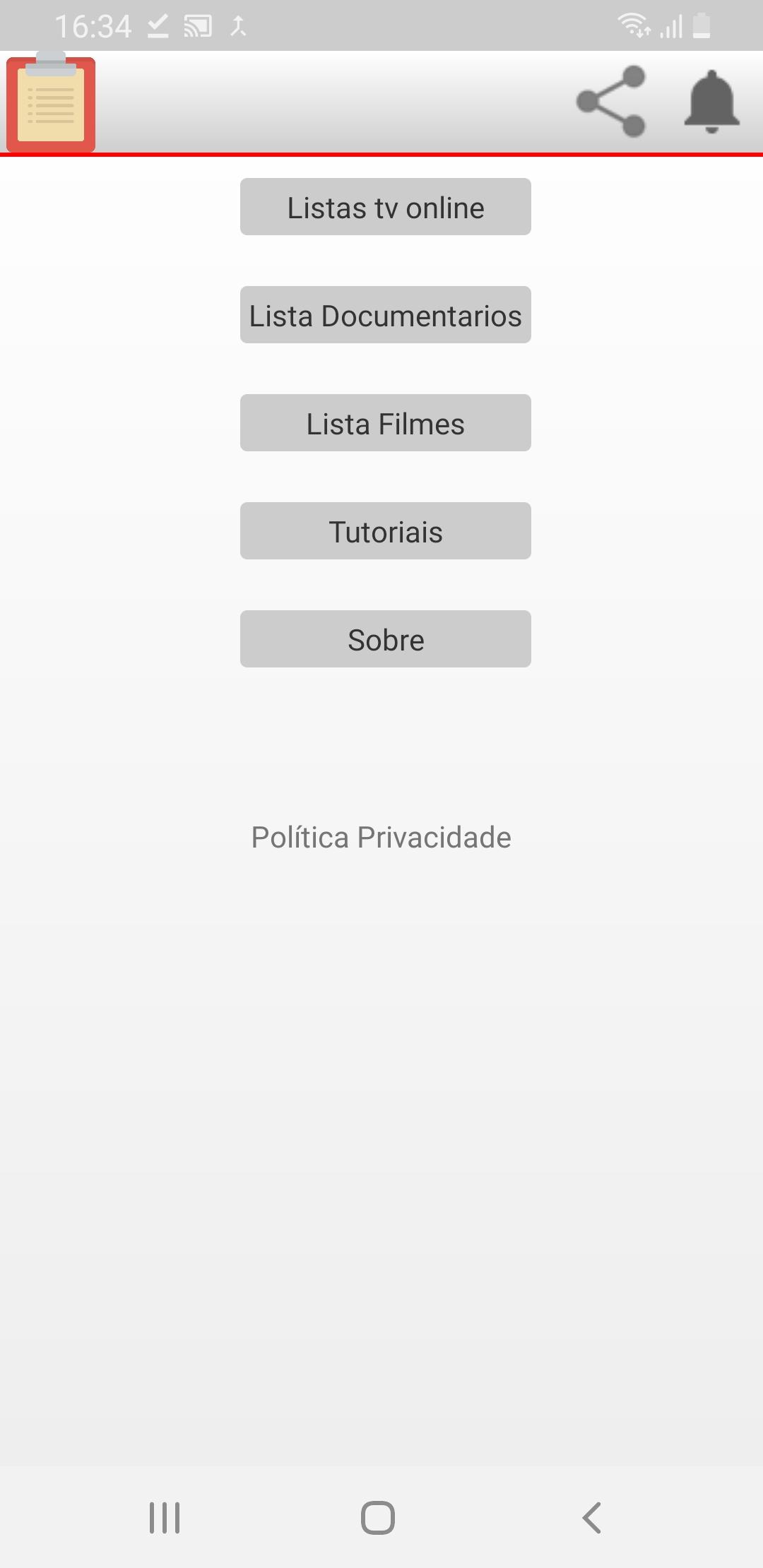Viewport: 763px width, 1568px height.
Task: Tap the battery indicator in status bar
Action: pyautogui.click(x=702, y=23)
